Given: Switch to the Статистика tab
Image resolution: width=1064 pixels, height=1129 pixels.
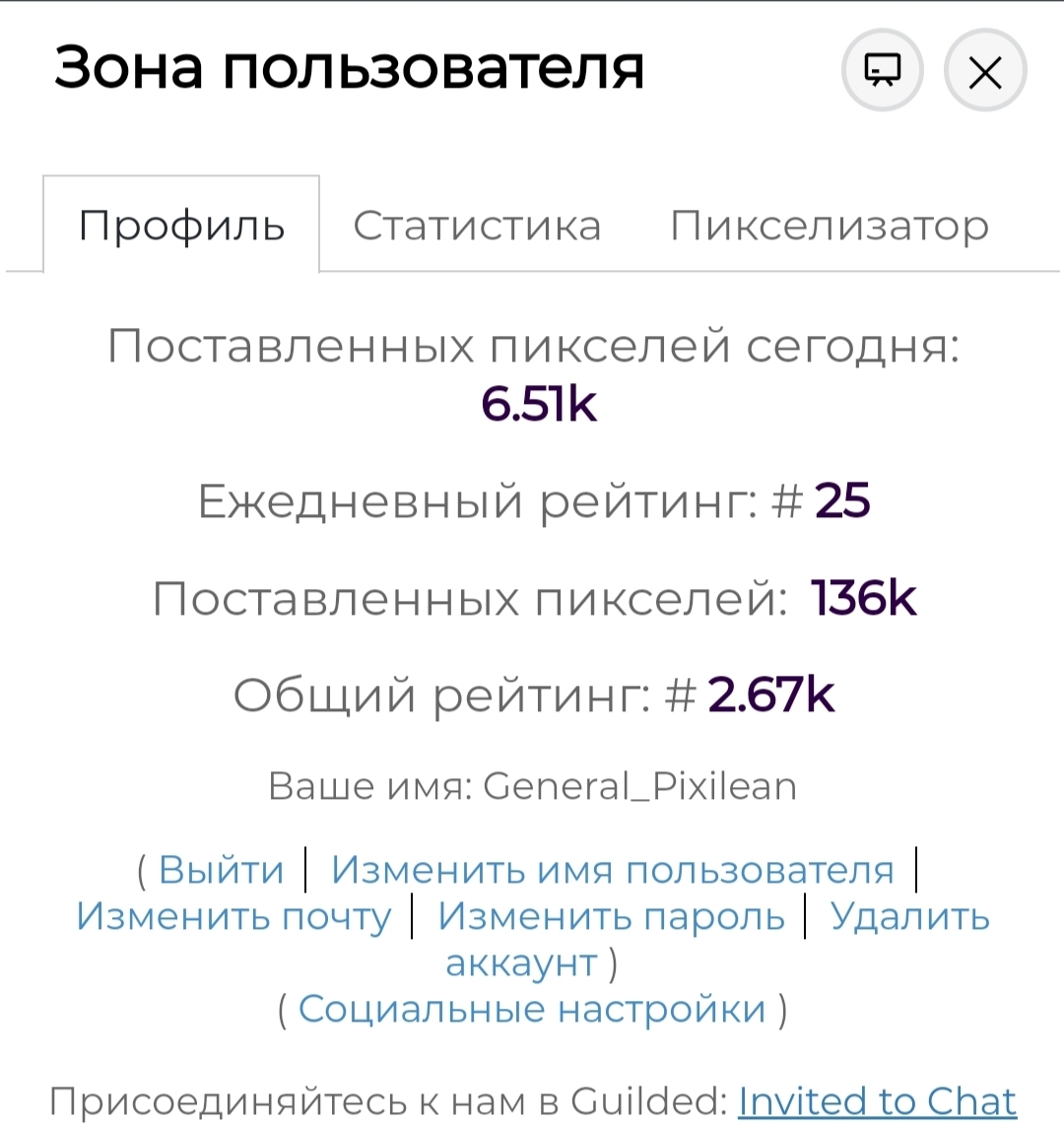Looking at the screenshot, I should click(477, 226).
